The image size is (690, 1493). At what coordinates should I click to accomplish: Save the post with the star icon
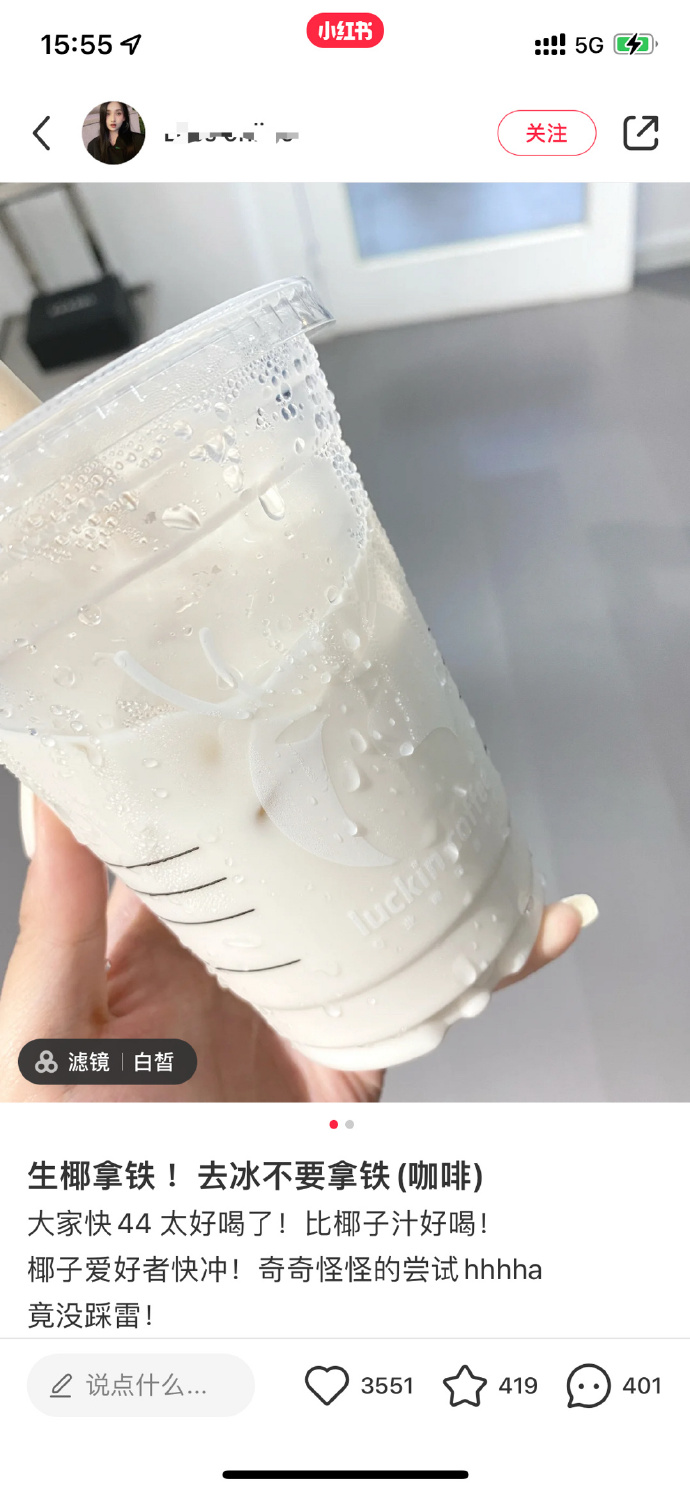pyautogui.click(x=464, y=1386)
